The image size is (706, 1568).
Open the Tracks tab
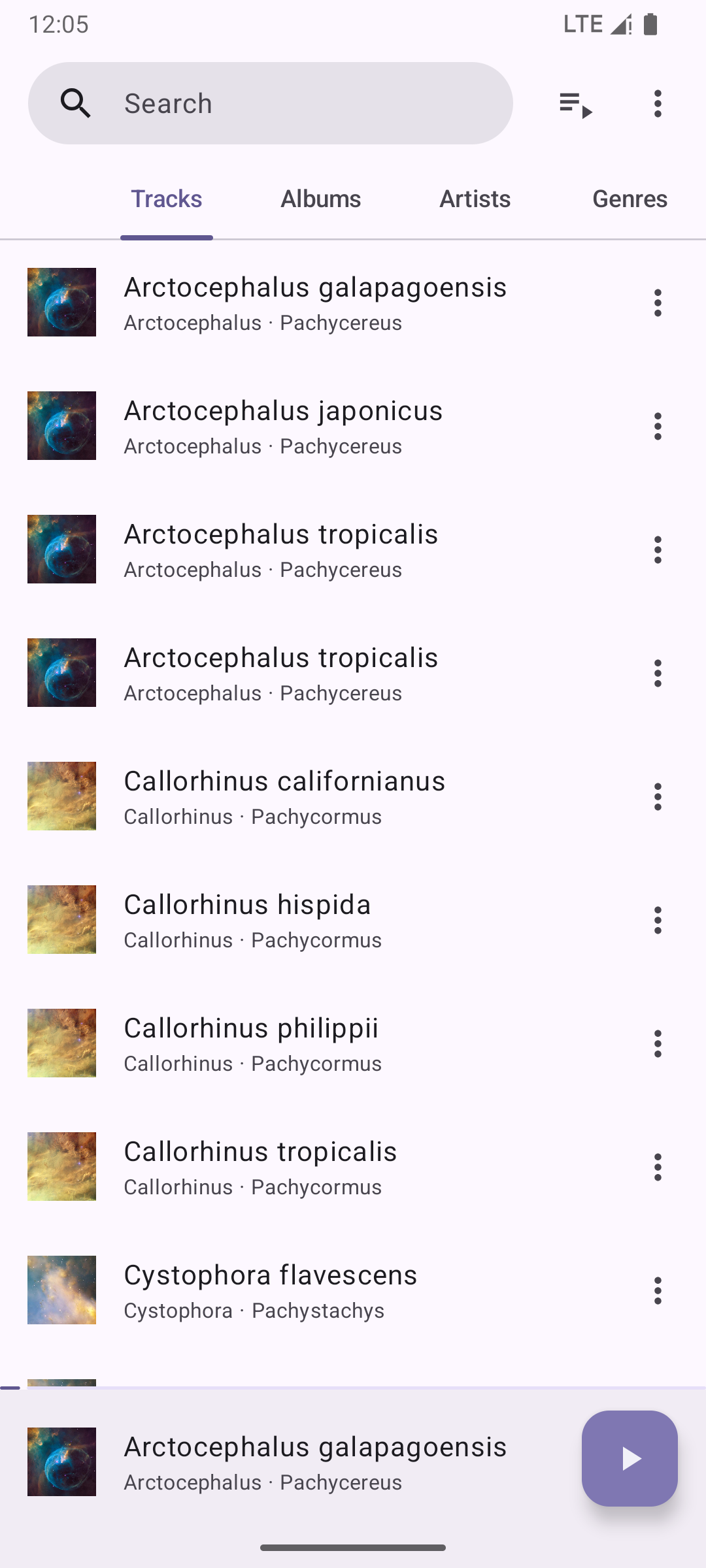coord(166,199)
